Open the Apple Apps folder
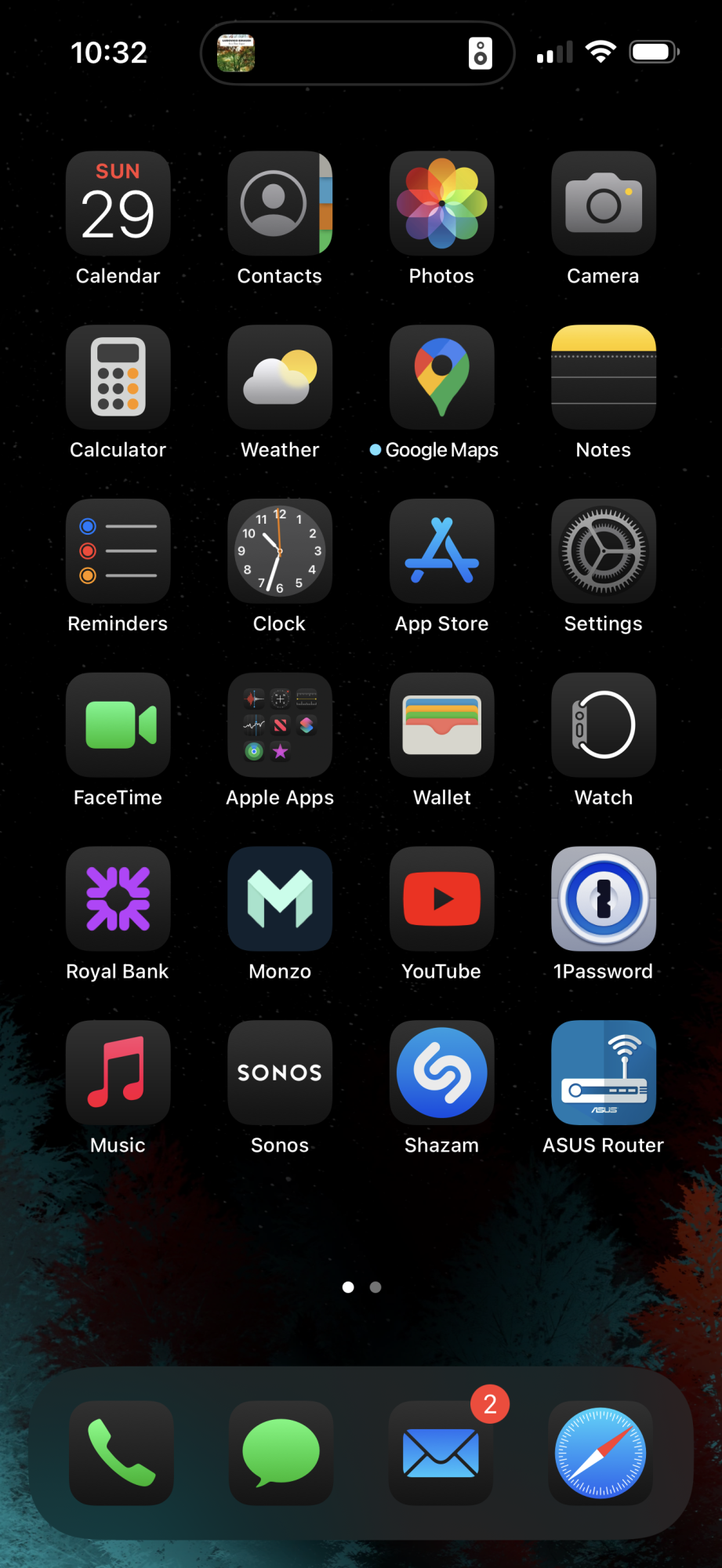Viewport: 722px width, 1568px height. click(x=280, y=725)
